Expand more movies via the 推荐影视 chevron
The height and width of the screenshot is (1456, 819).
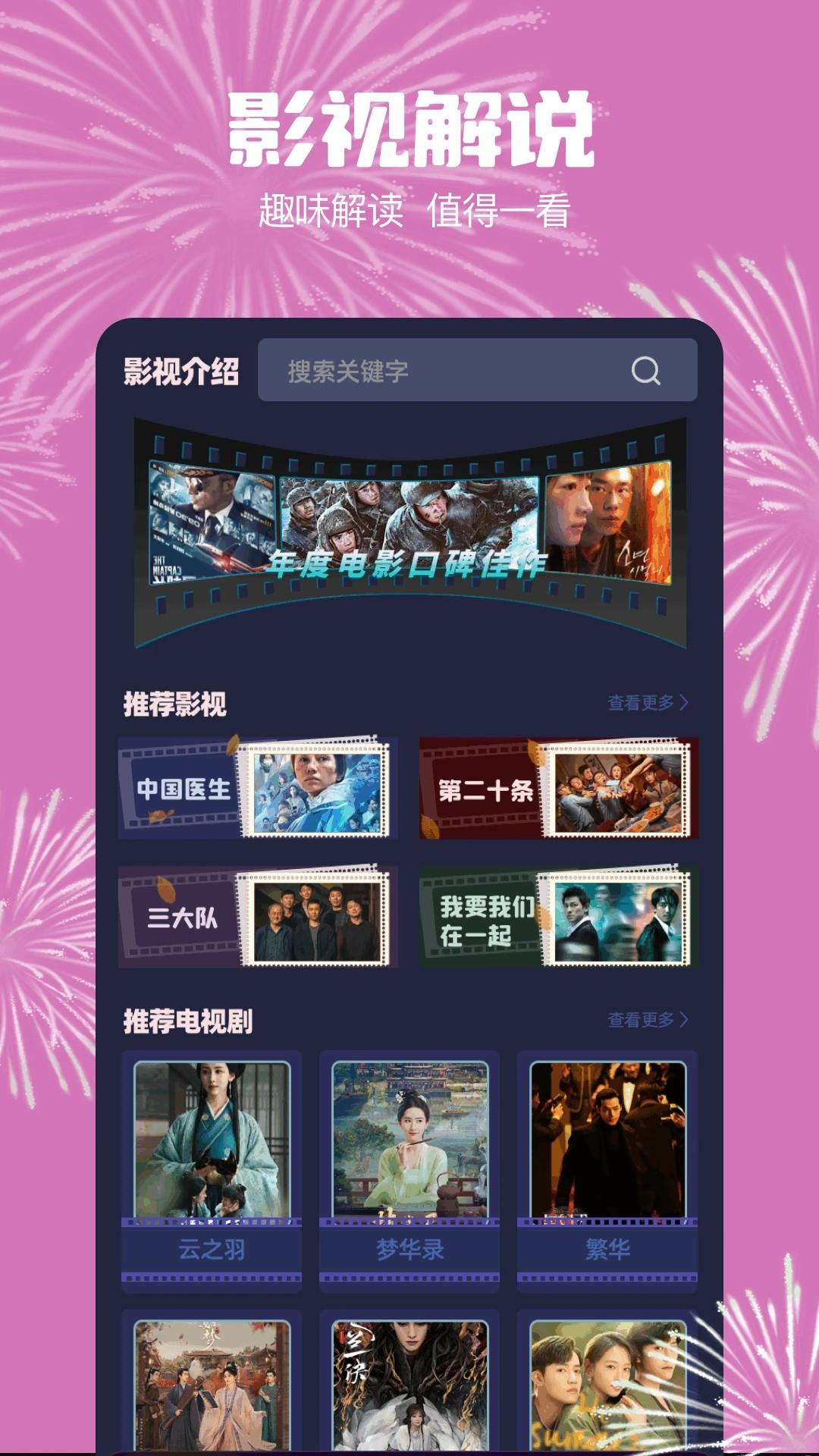coord(686,702)
